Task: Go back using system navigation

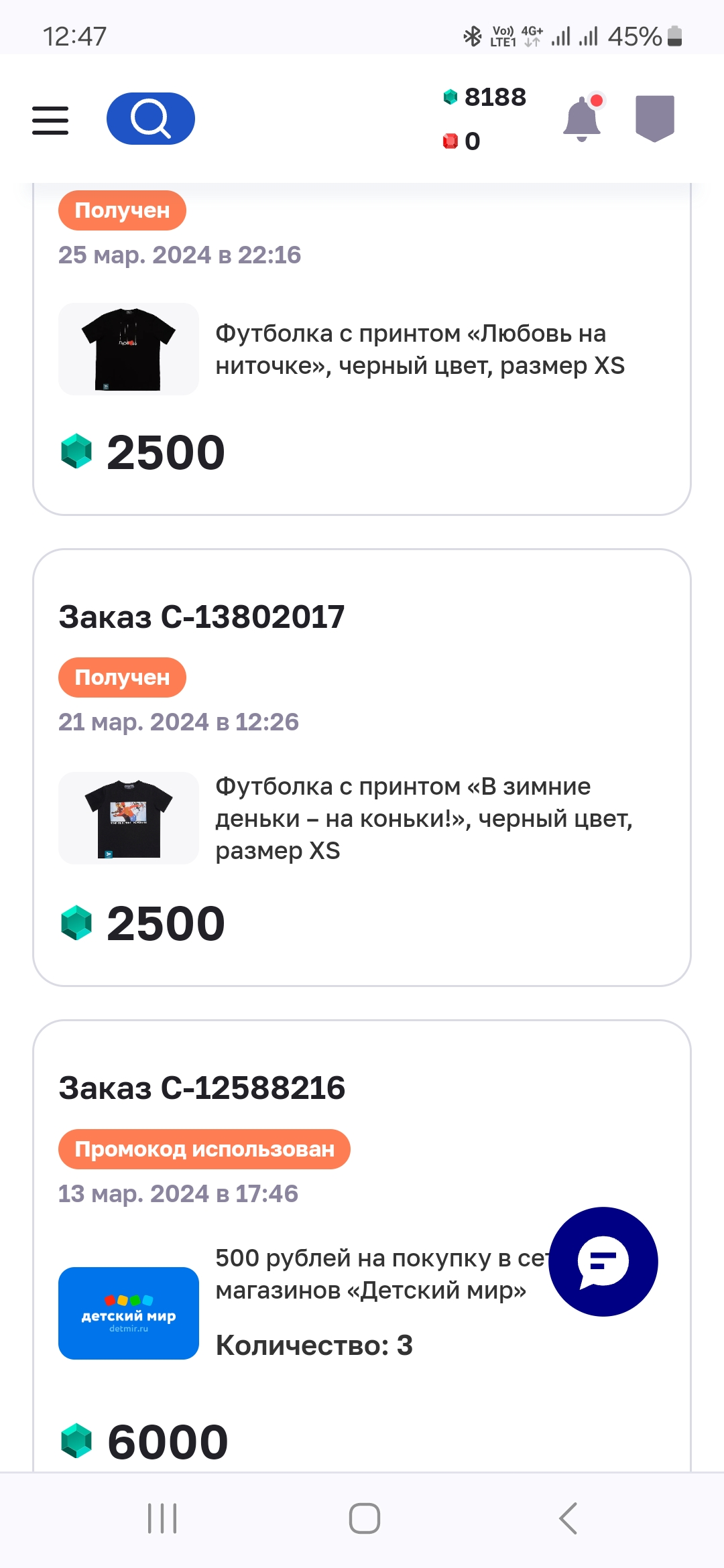Action: click(568, 1518)
